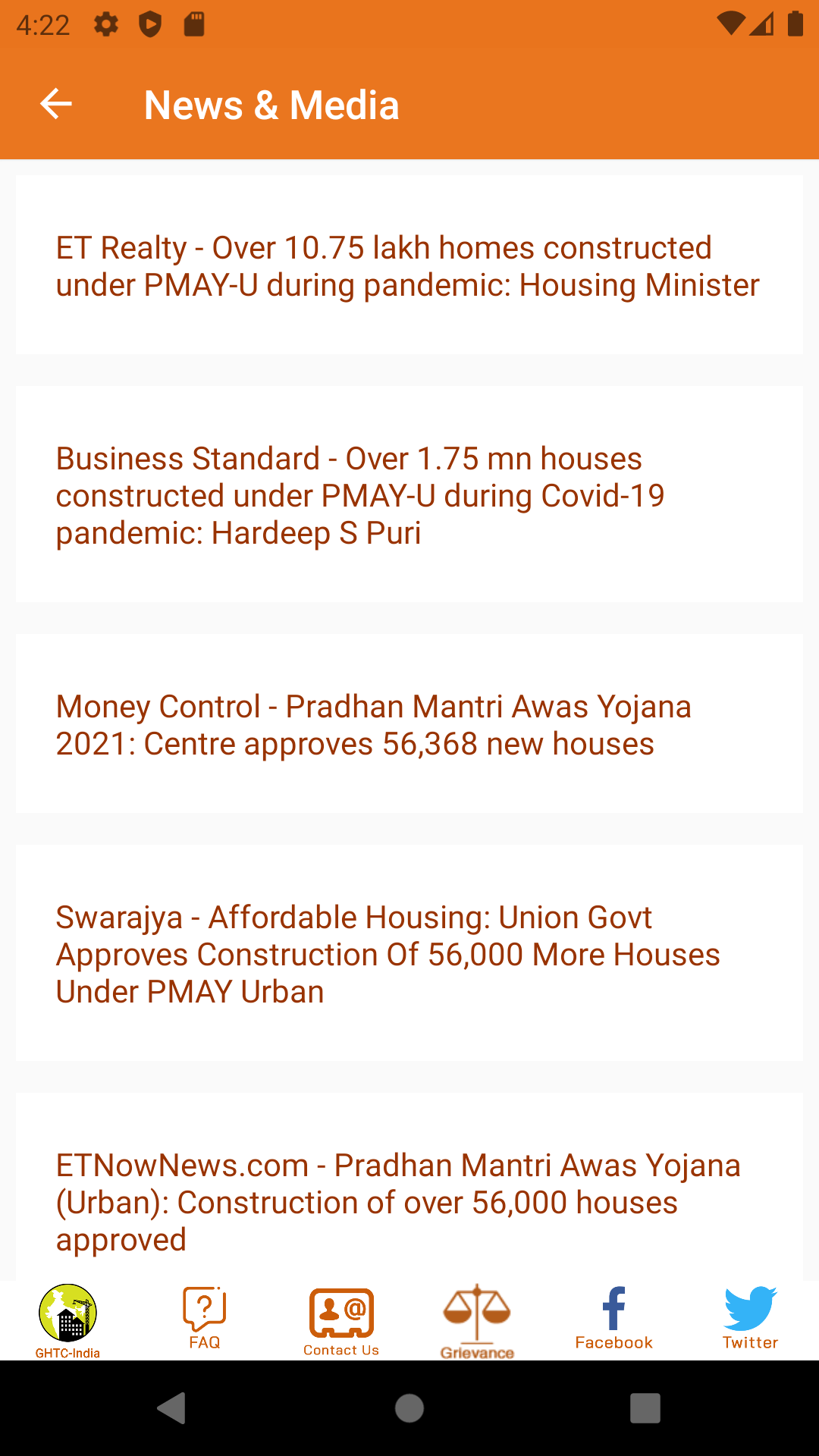Go back using the app bar arrow
819x1456 pixels.
point(56,104)
